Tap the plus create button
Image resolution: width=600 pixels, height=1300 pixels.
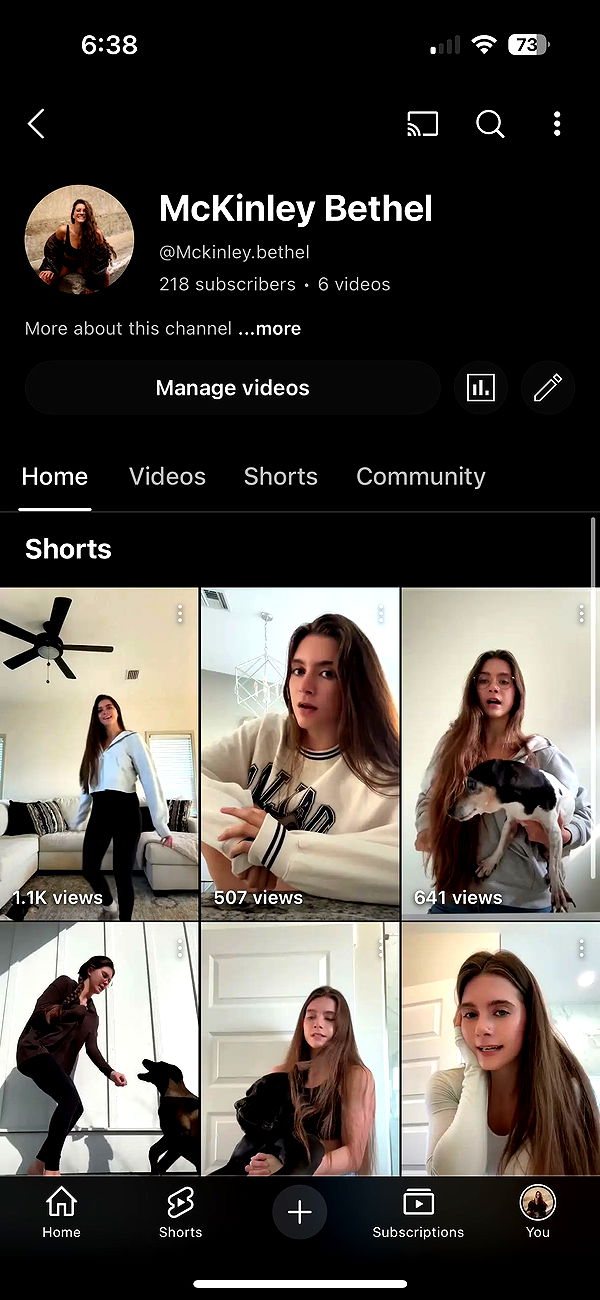(300, 1212)
